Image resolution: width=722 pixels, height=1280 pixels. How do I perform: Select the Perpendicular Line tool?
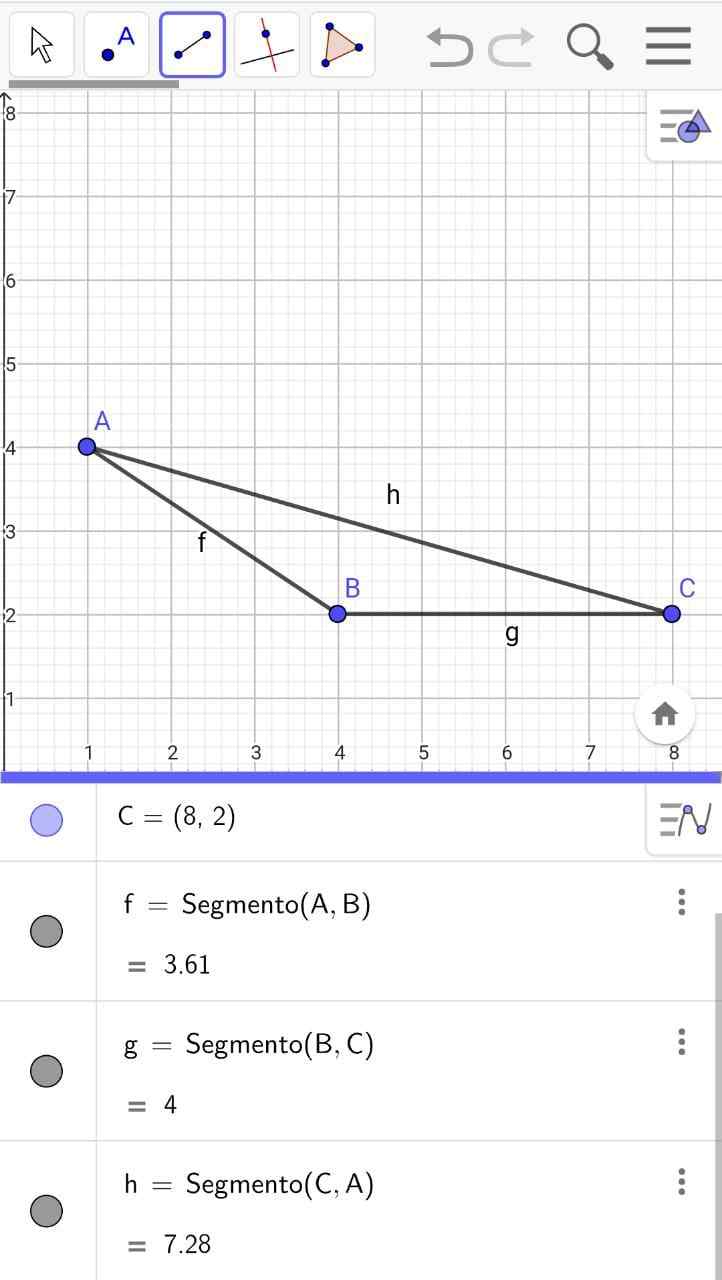pos(267,45)
